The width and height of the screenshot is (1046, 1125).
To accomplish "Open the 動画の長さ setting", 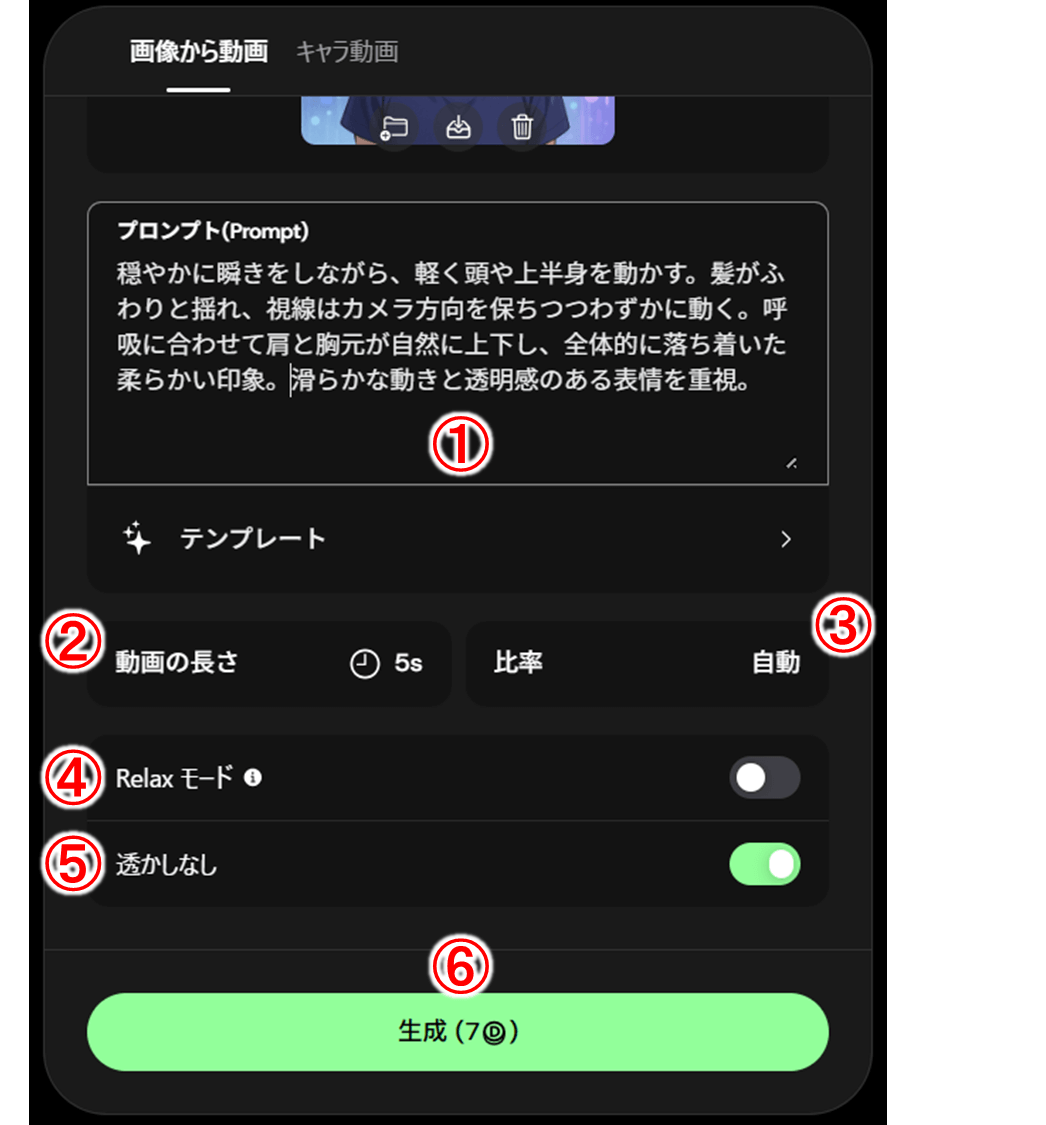I will (268, 664).
